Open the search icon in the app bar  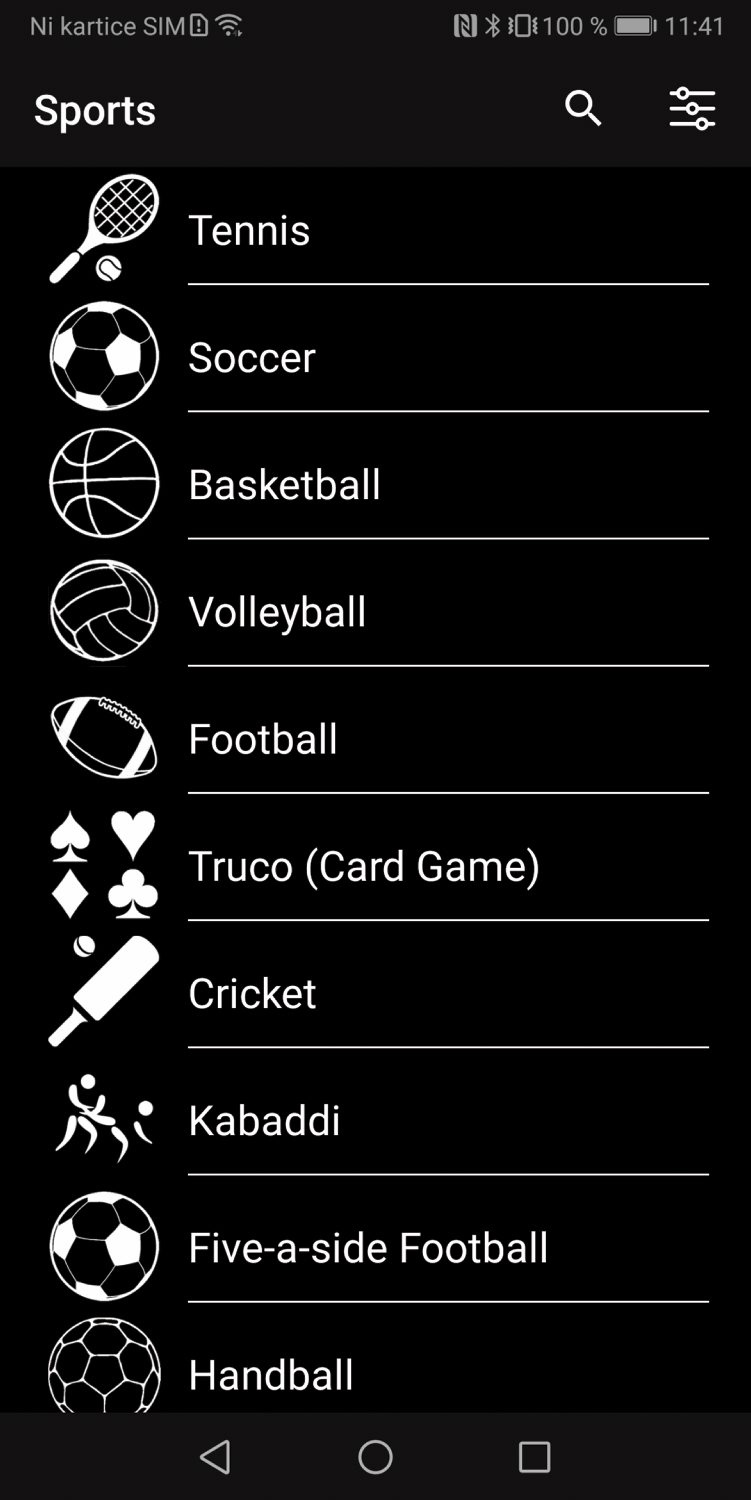(583, 108)
